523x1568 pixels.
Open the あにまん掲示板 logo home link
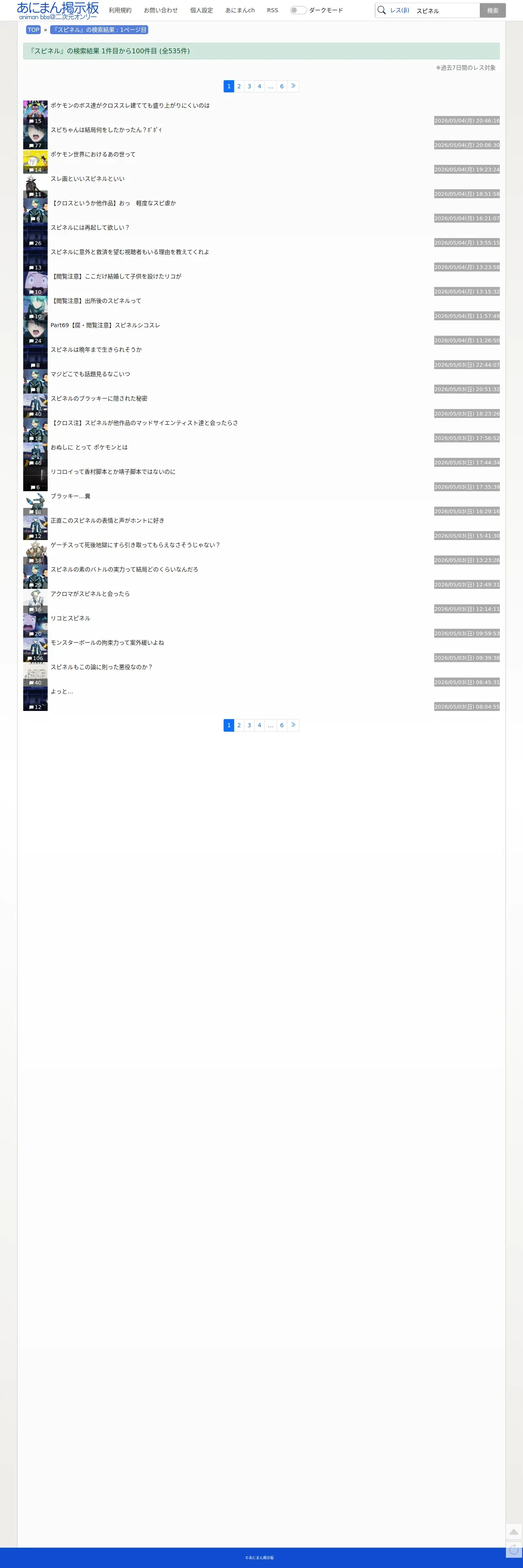click(58, 10)
